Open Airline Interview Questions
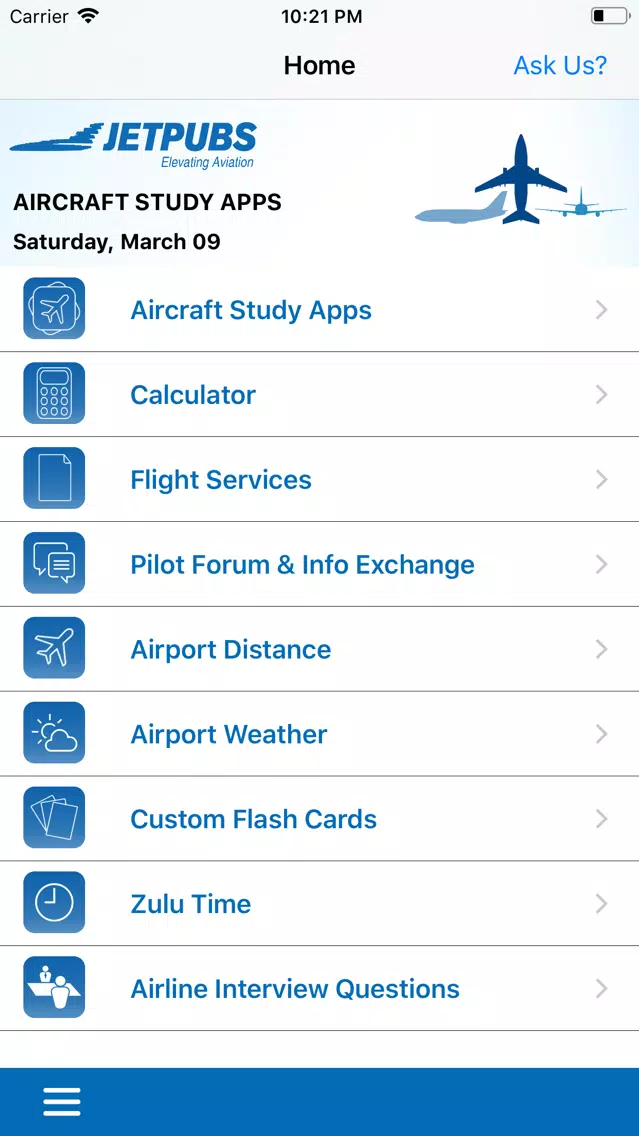Viewport: 639px width, 1136px height. click(x=320, y=988)
